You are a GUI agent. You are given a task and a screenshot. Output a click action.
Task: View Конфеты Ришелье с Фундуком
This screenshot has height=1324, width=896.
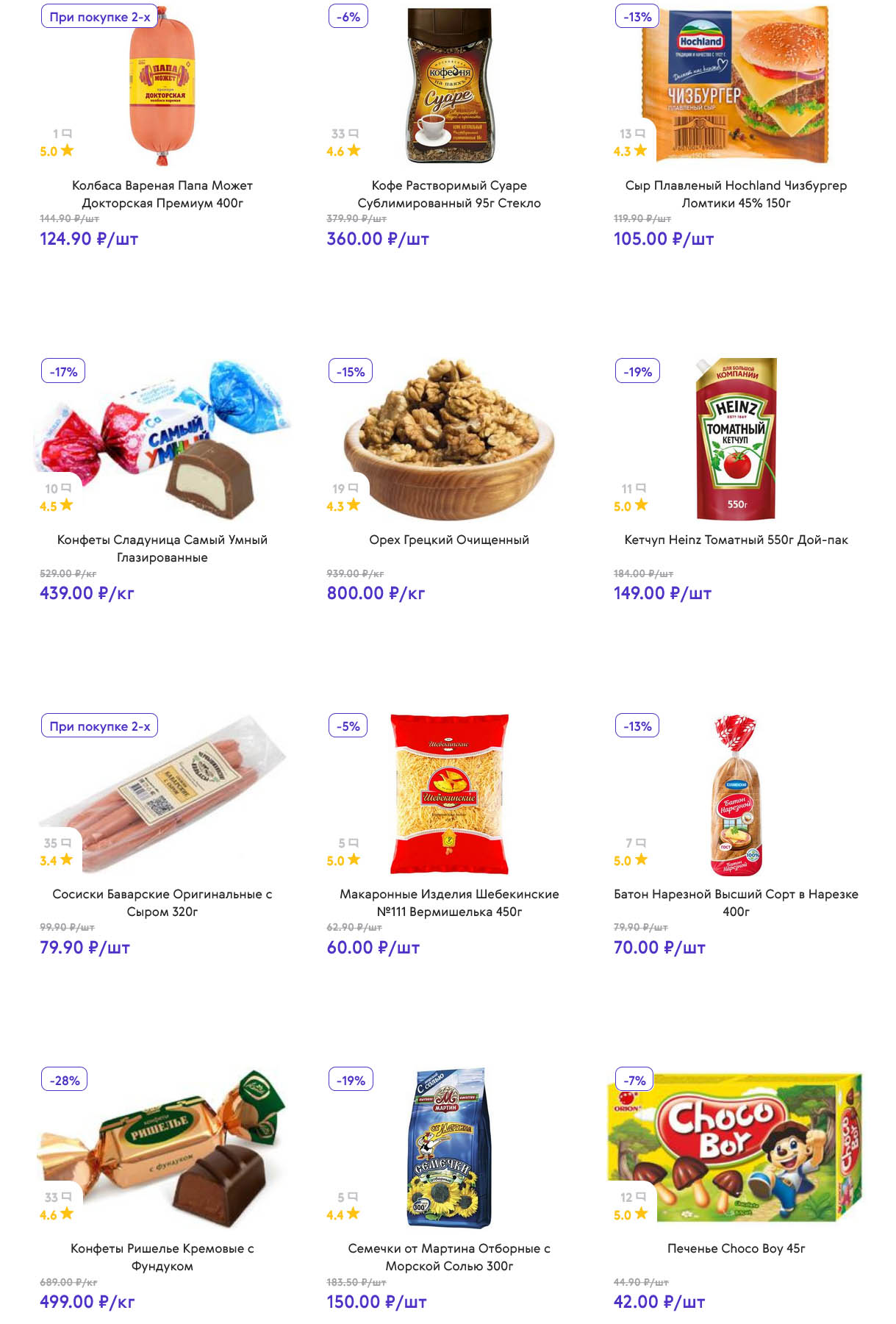point(162,1257)
